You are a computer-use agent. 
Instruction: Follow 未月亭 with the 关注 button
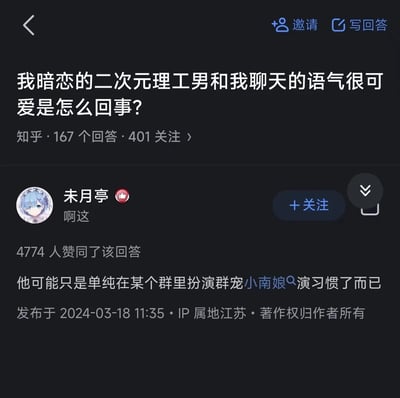pyautogui.click(x=309, y=205)
